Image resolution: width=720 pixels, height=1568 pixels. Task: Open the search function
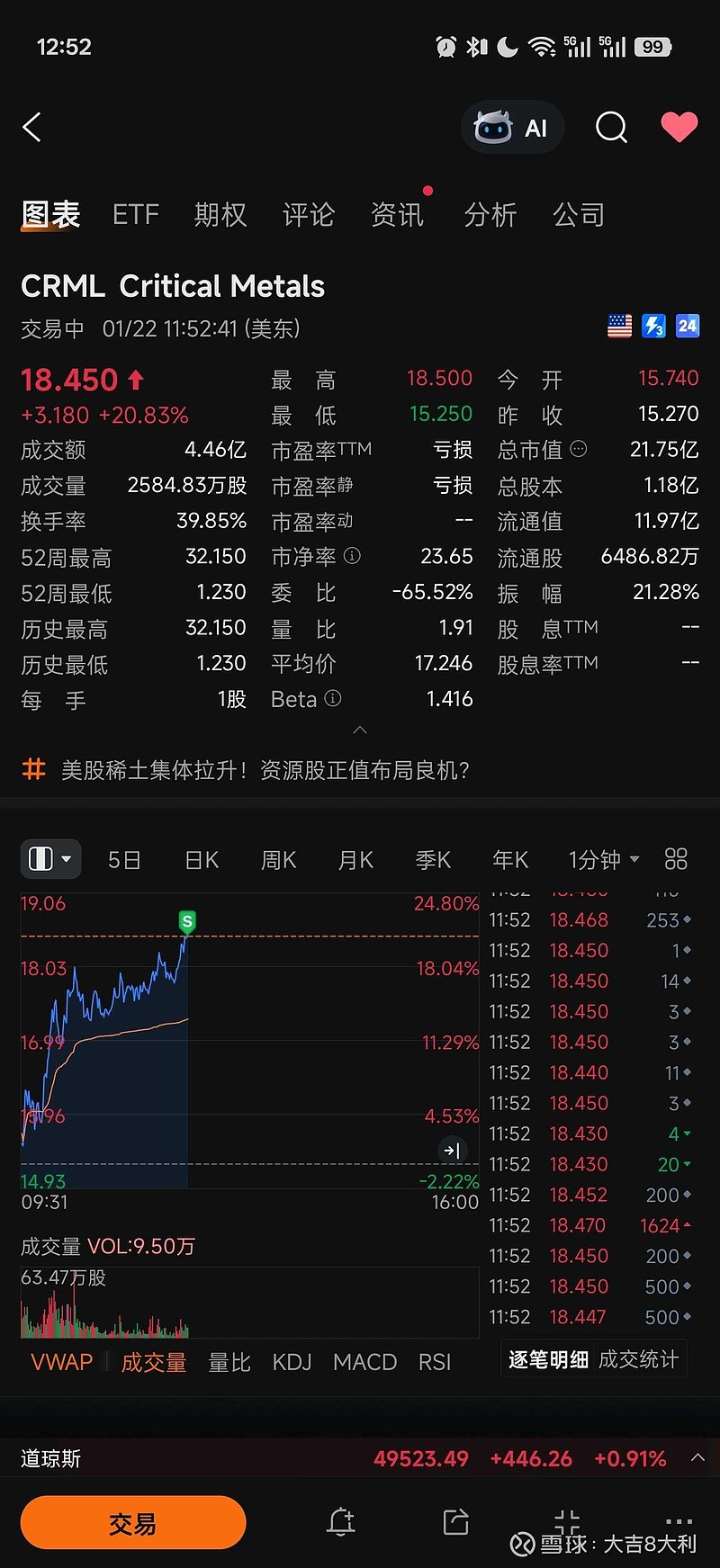pyautogui.click(x=611, y=128)
